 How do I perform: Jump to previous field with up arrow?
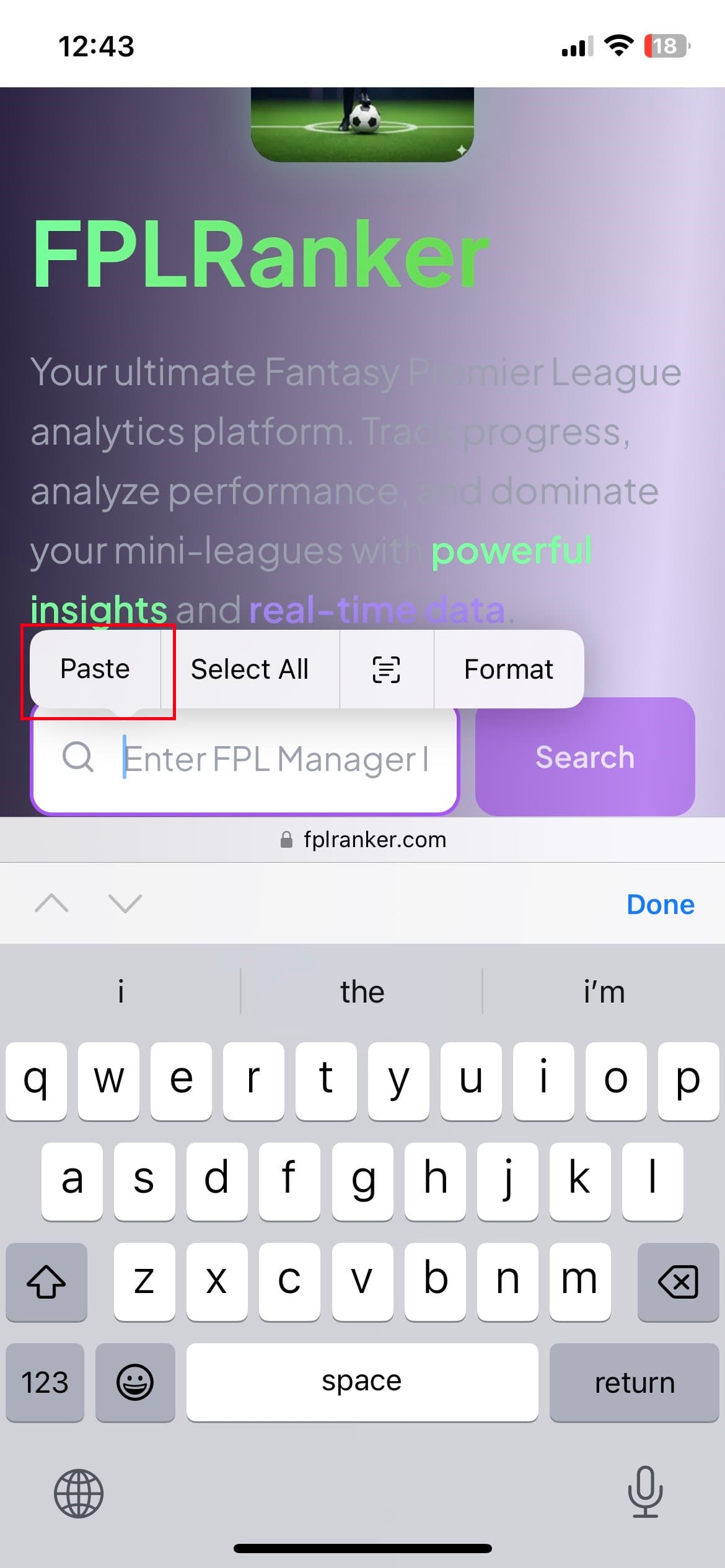(52, 904)
